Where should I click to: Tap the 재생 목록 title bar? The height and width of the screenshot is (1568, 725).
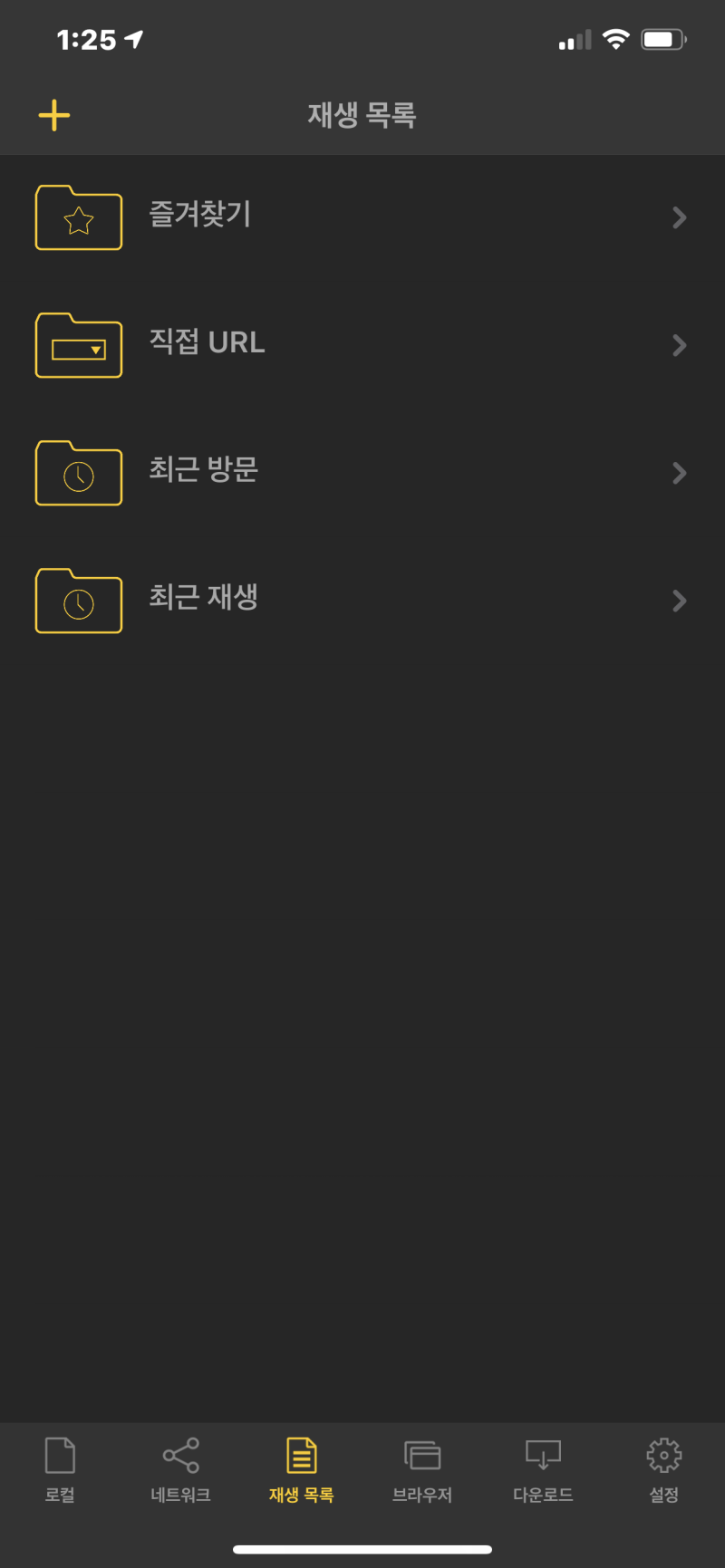click(362, 115)
